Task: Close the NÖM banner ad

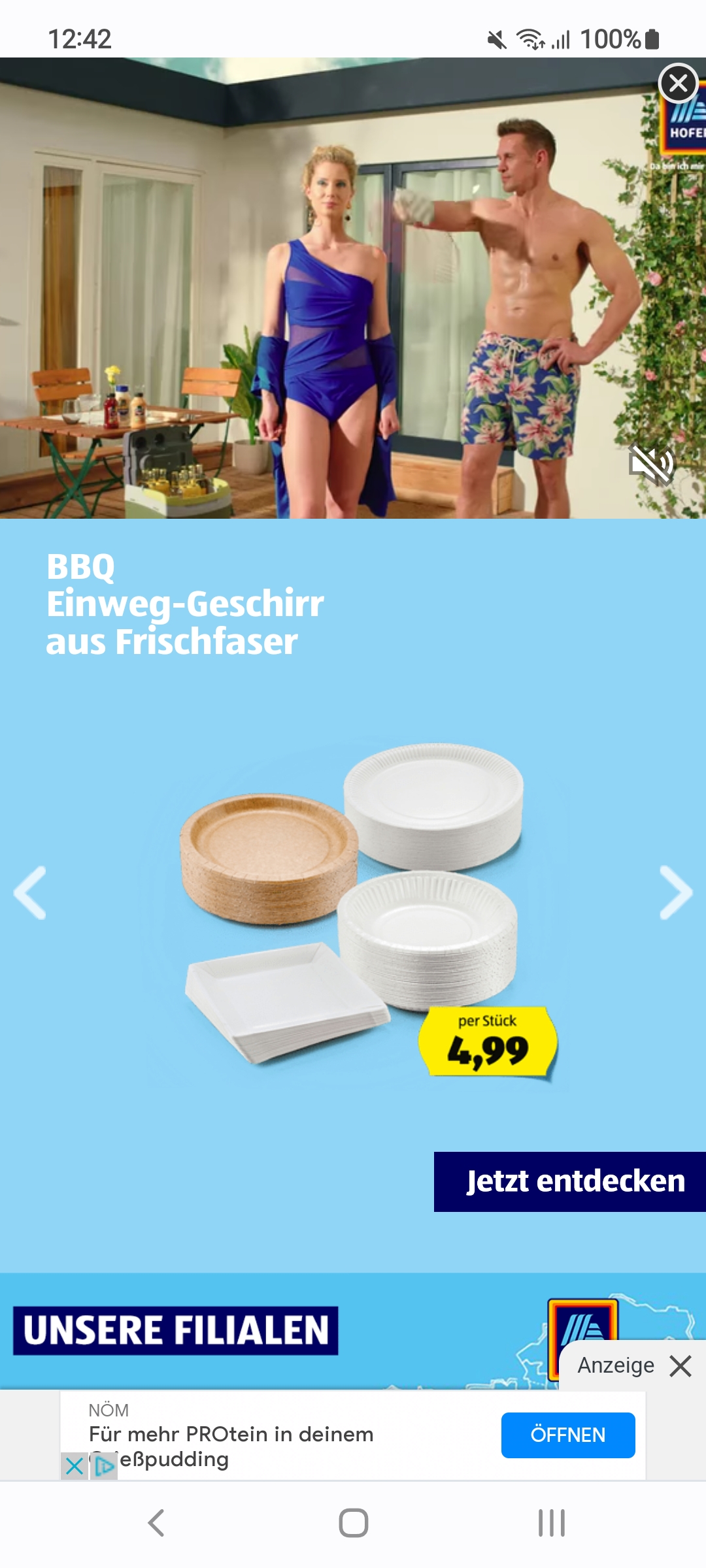Action: (x=75, y=1466)
